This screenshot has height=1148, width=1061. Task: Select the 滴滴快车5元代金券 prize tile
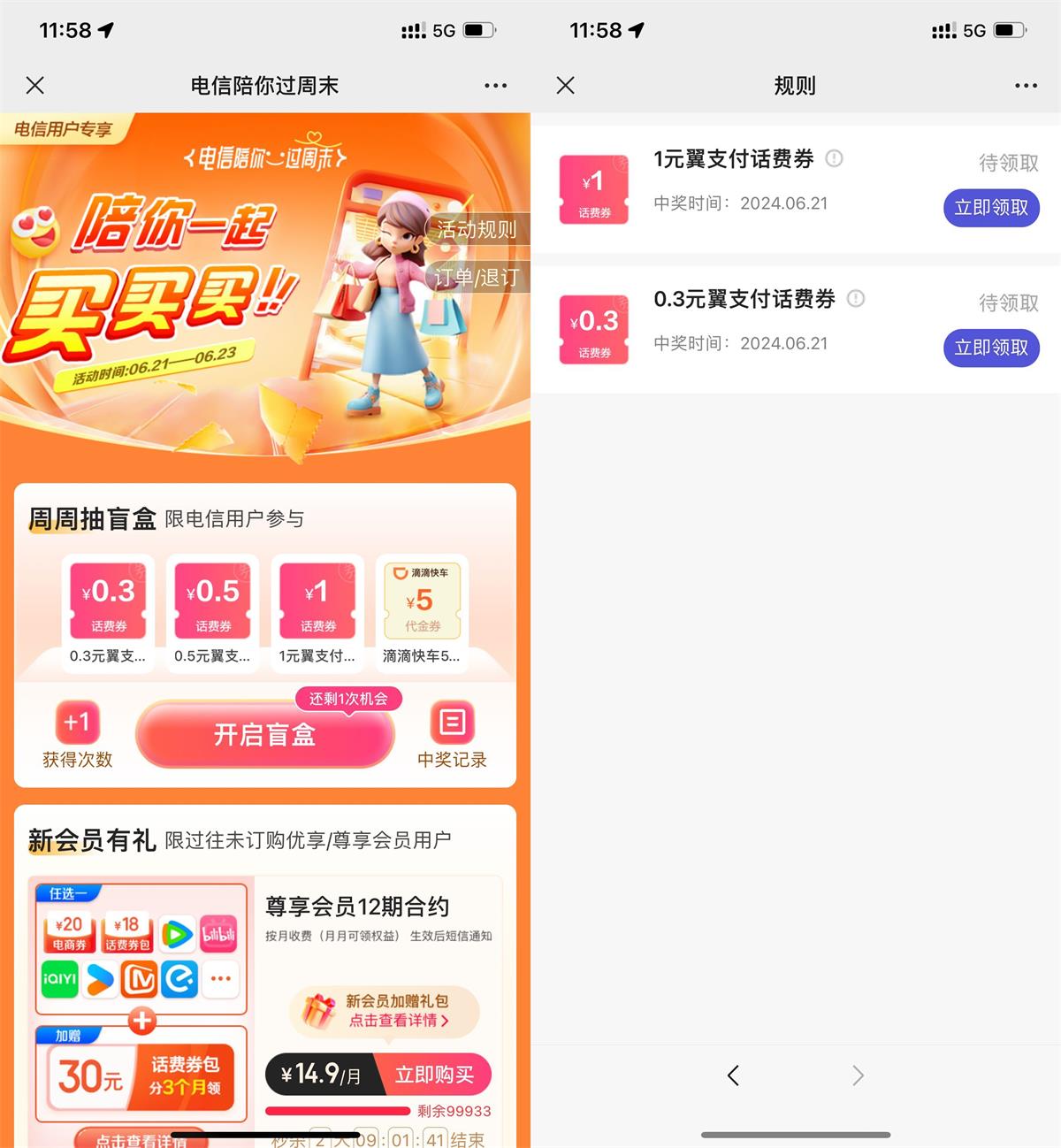tap(422, 610)
